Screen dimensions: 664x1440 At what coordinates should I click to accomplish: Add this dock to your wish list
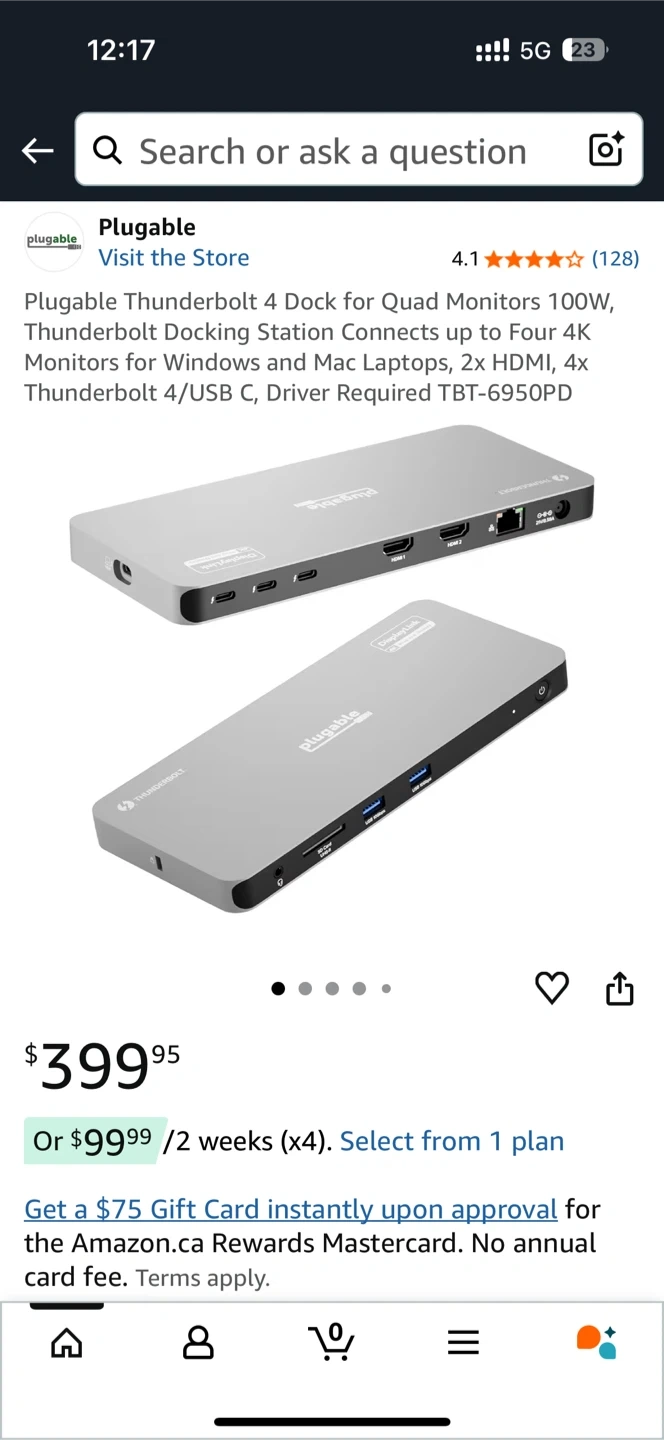tap(552, 988)
